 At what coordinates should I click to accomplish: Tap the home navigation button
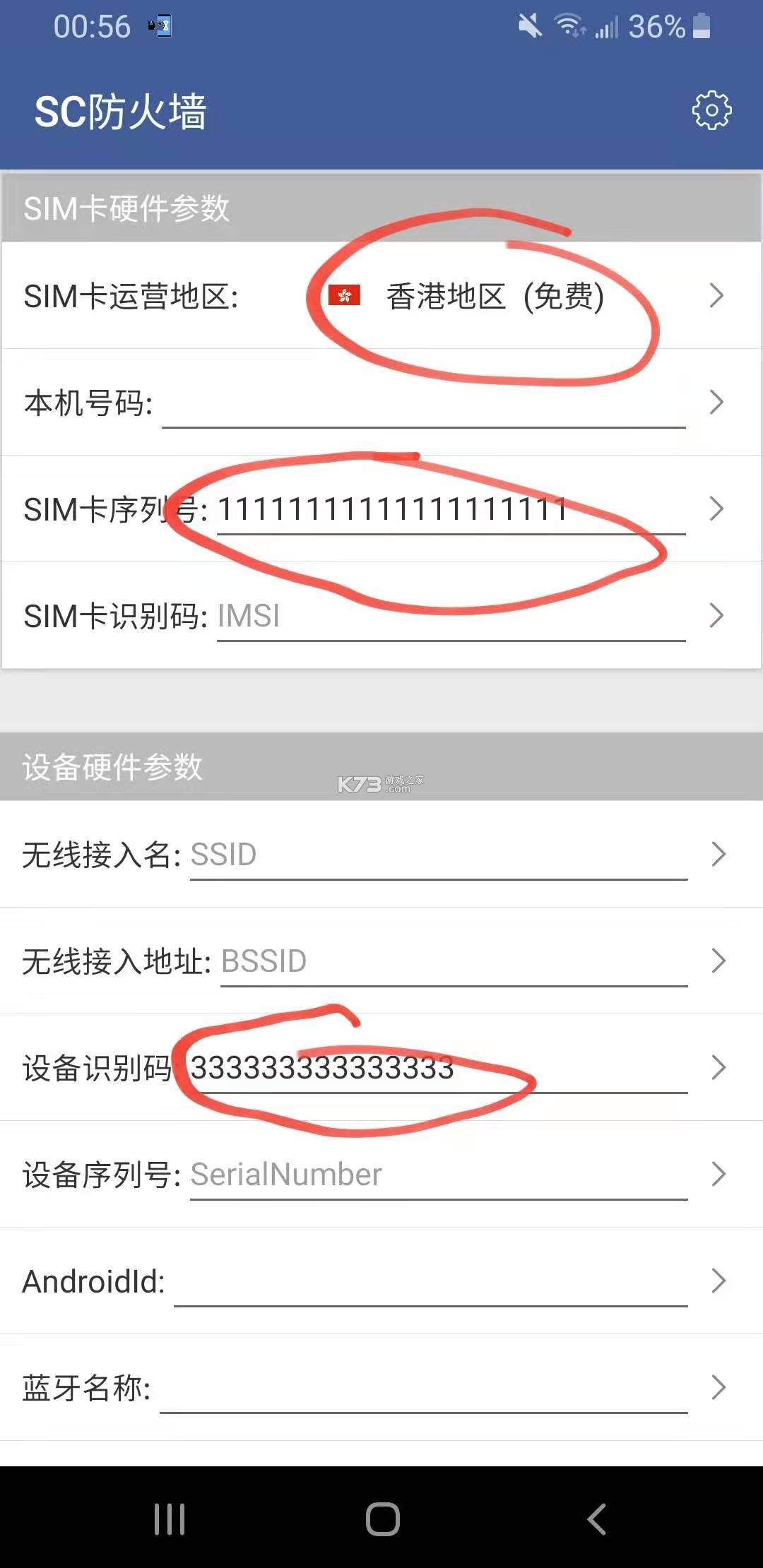(381, 1519)
